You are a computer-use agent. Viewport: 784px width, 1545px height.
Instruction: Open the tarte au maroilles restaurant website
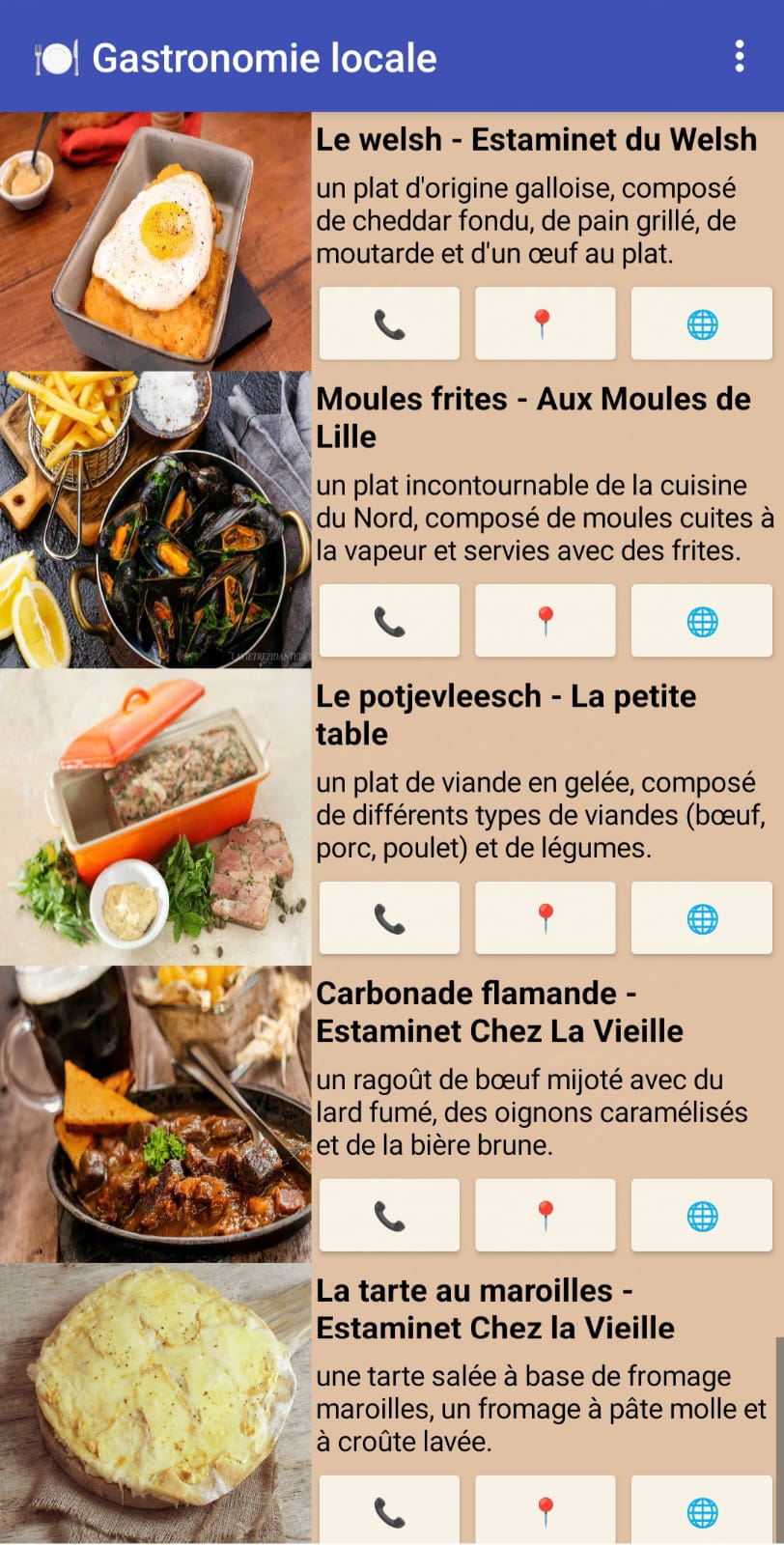tap(702, 1510)
